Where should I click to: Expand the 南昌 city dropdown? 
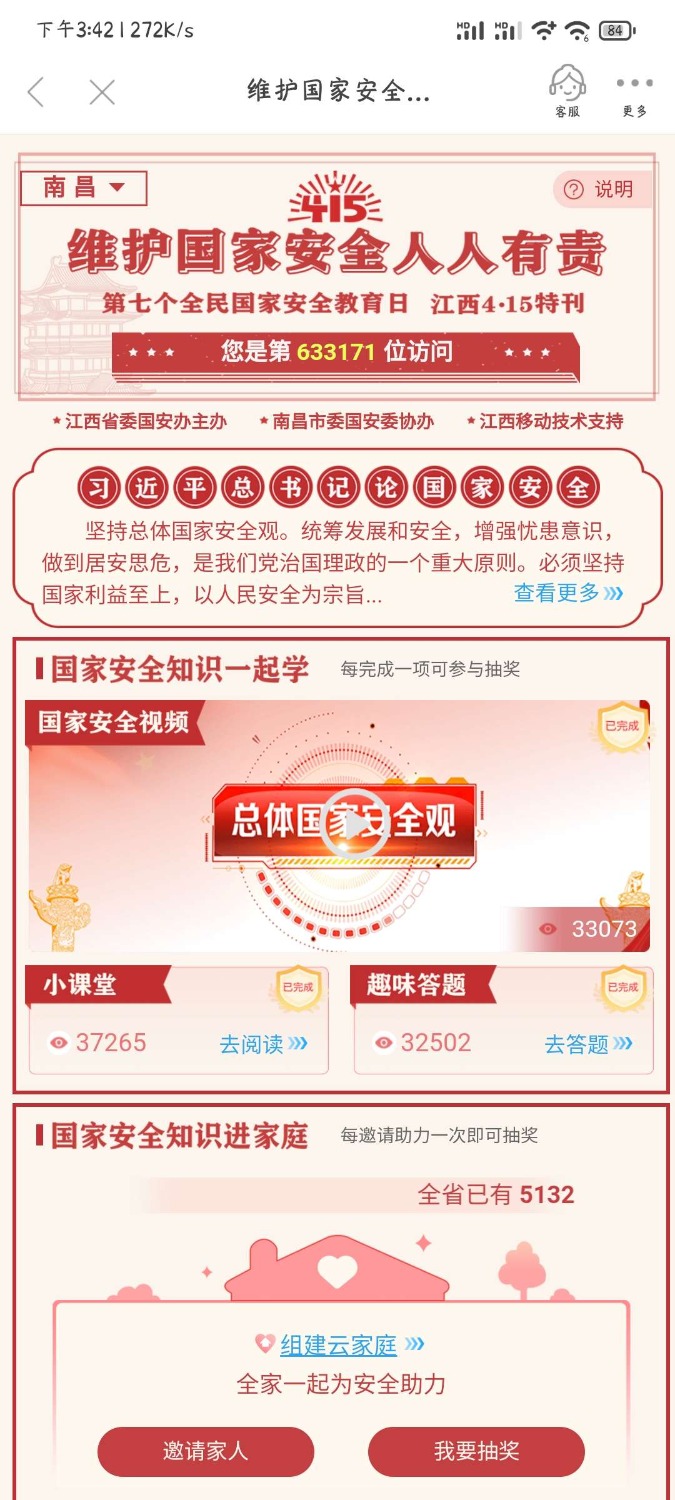84,188
